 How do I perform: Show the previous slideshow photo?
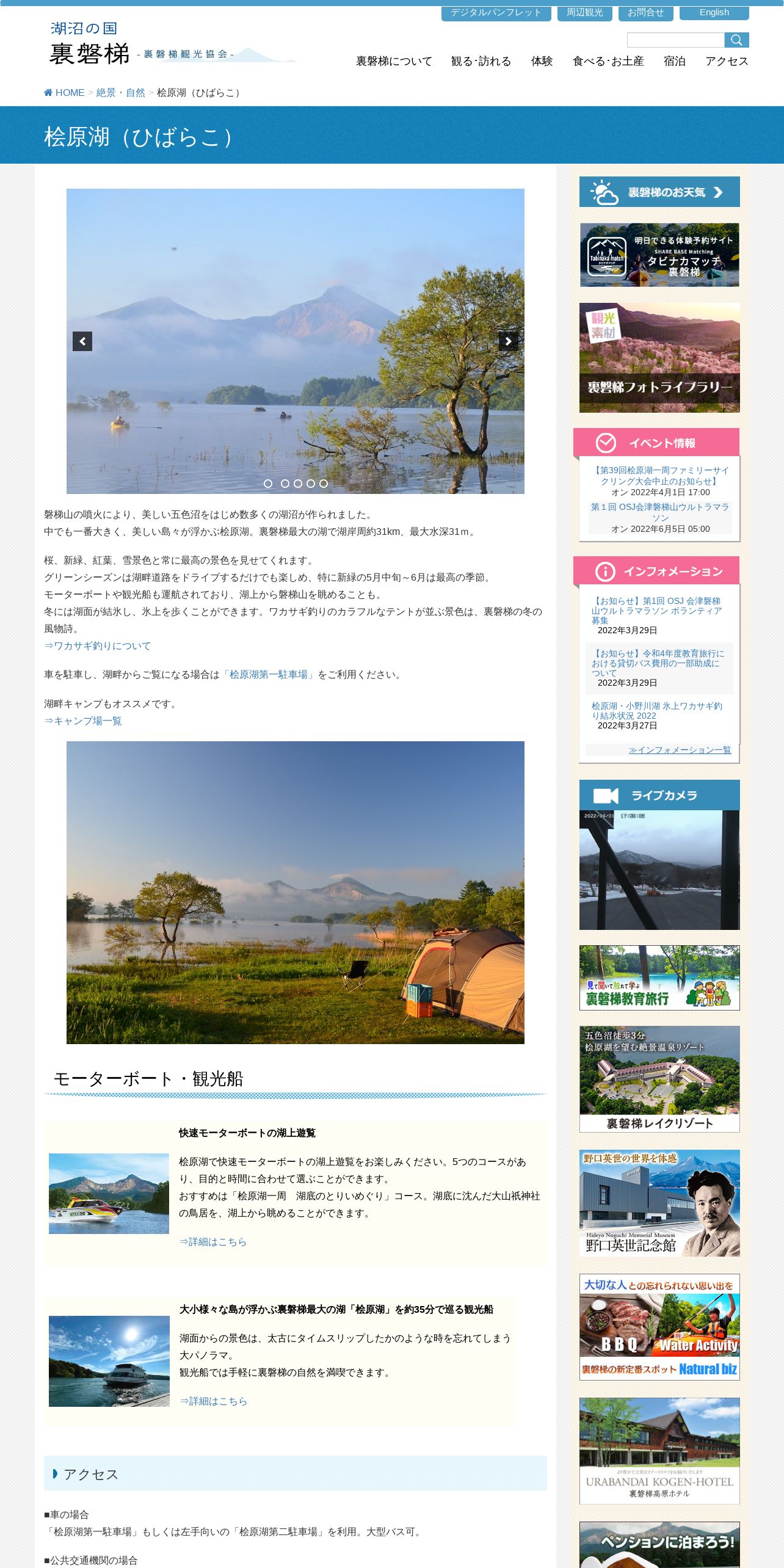point(82,341)
